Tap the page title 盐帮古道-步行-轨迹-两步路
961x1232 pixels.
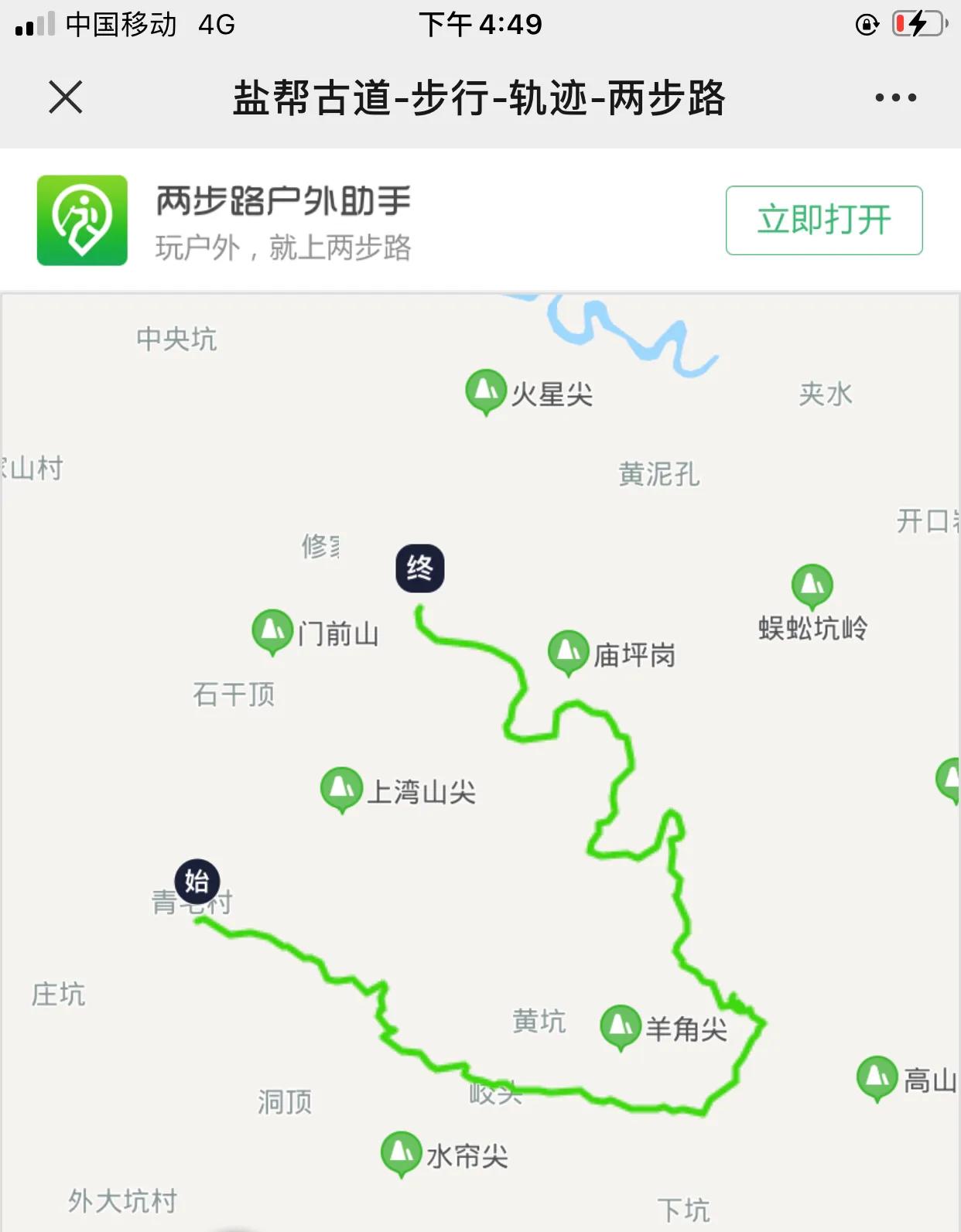(x=480, y=96)
